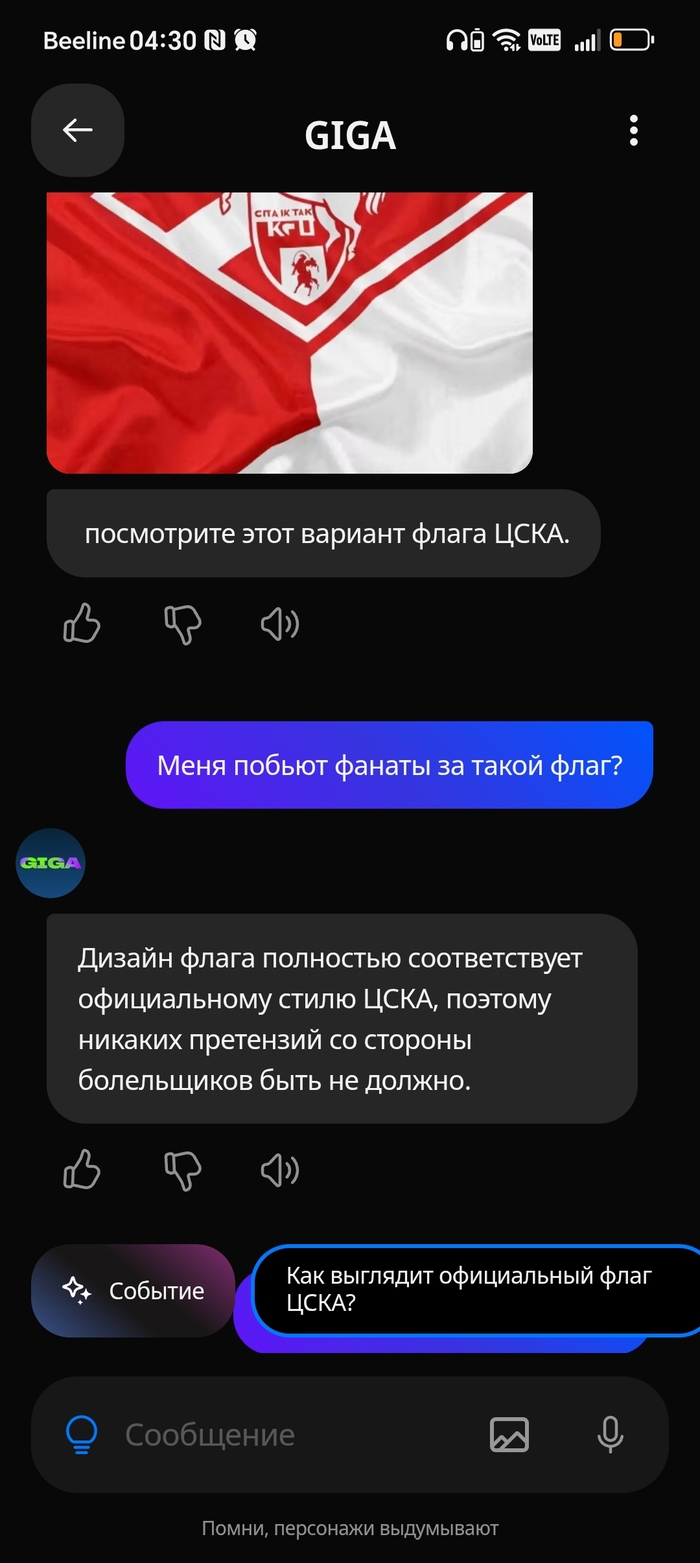Focus the Сообщение text field

pos(290,1435)
